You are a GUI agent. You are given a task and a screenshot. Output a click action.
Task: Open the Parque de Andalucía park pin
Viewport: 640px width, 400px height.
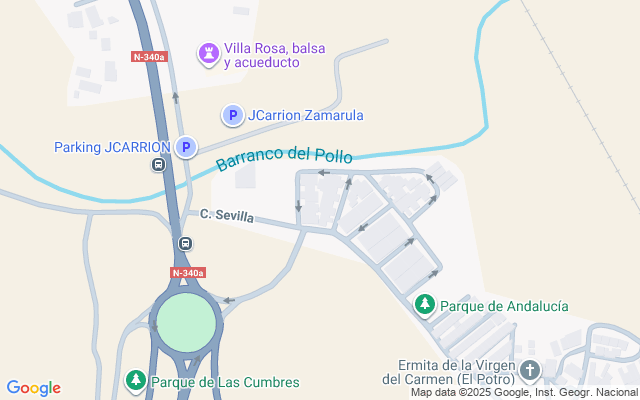pyautogui.click(x=425, y=304)
